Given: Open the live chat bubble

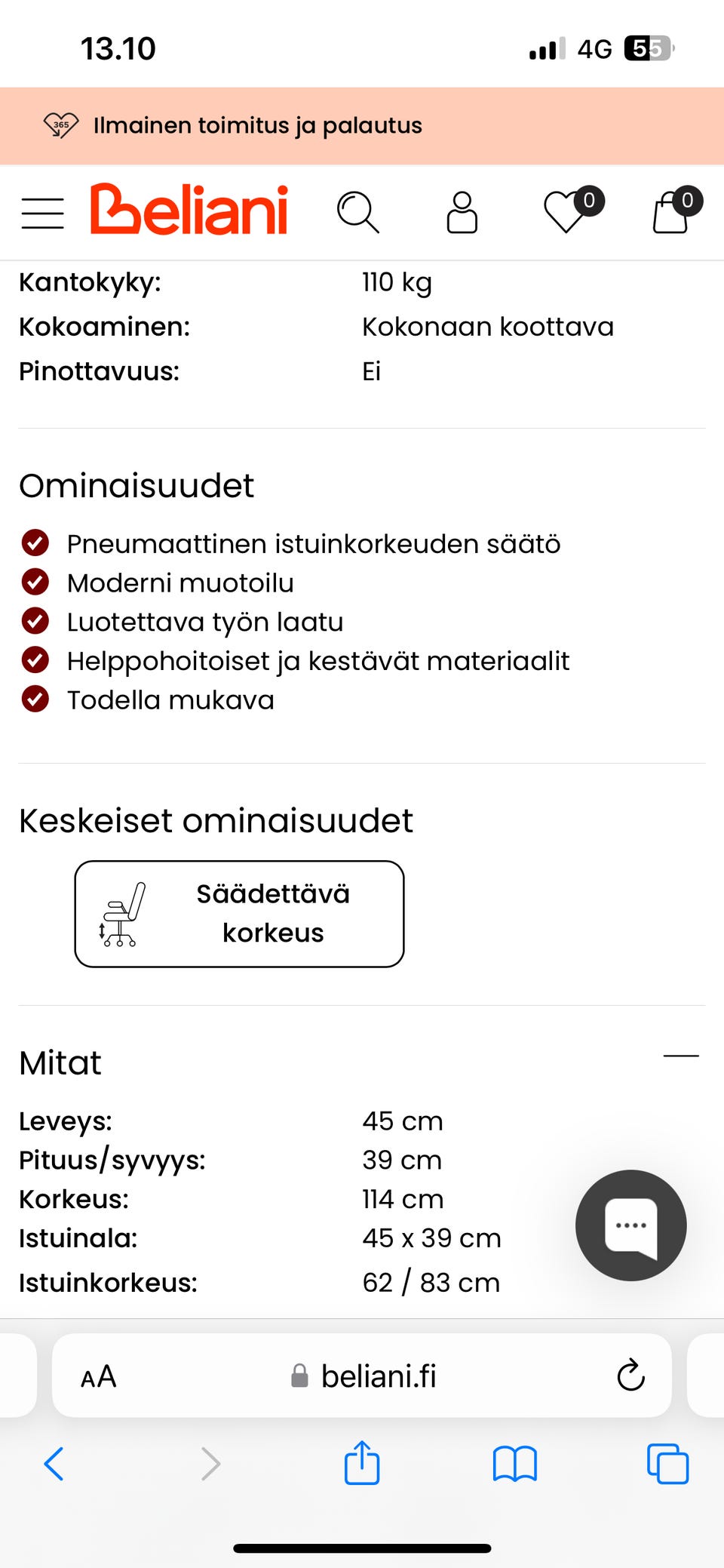Looking at the screenshot, I should point(630,1226).
